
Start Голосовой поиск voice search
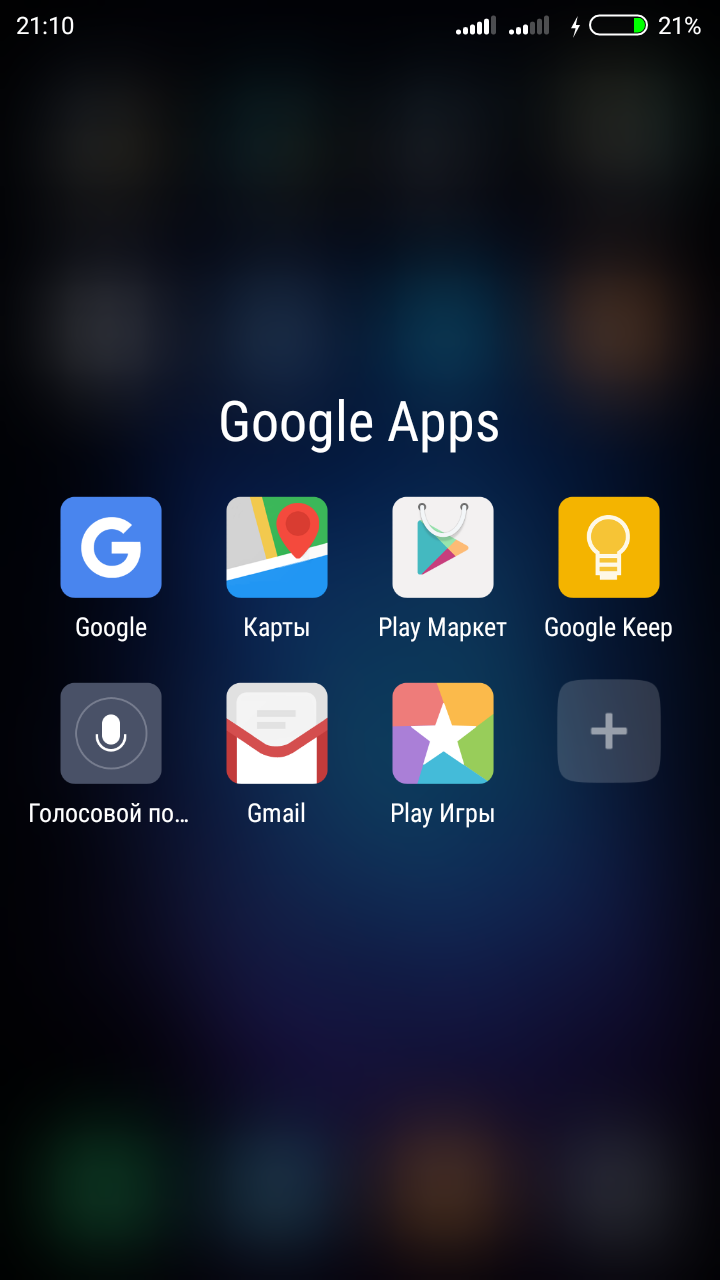(x=111, y=733)
